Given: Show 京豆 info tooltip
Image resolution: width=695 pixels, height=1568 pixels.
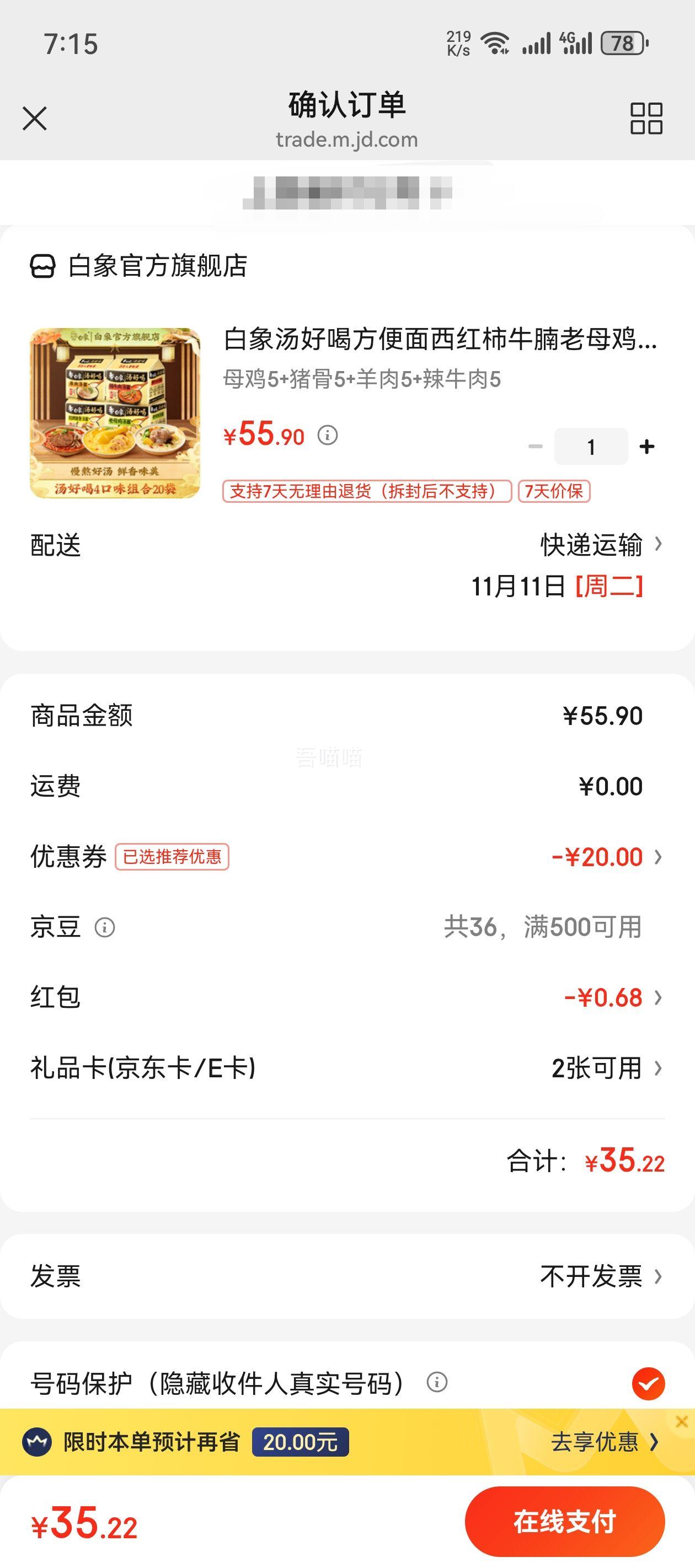Looking at the screenshot, I should click(x=105, y=928).
